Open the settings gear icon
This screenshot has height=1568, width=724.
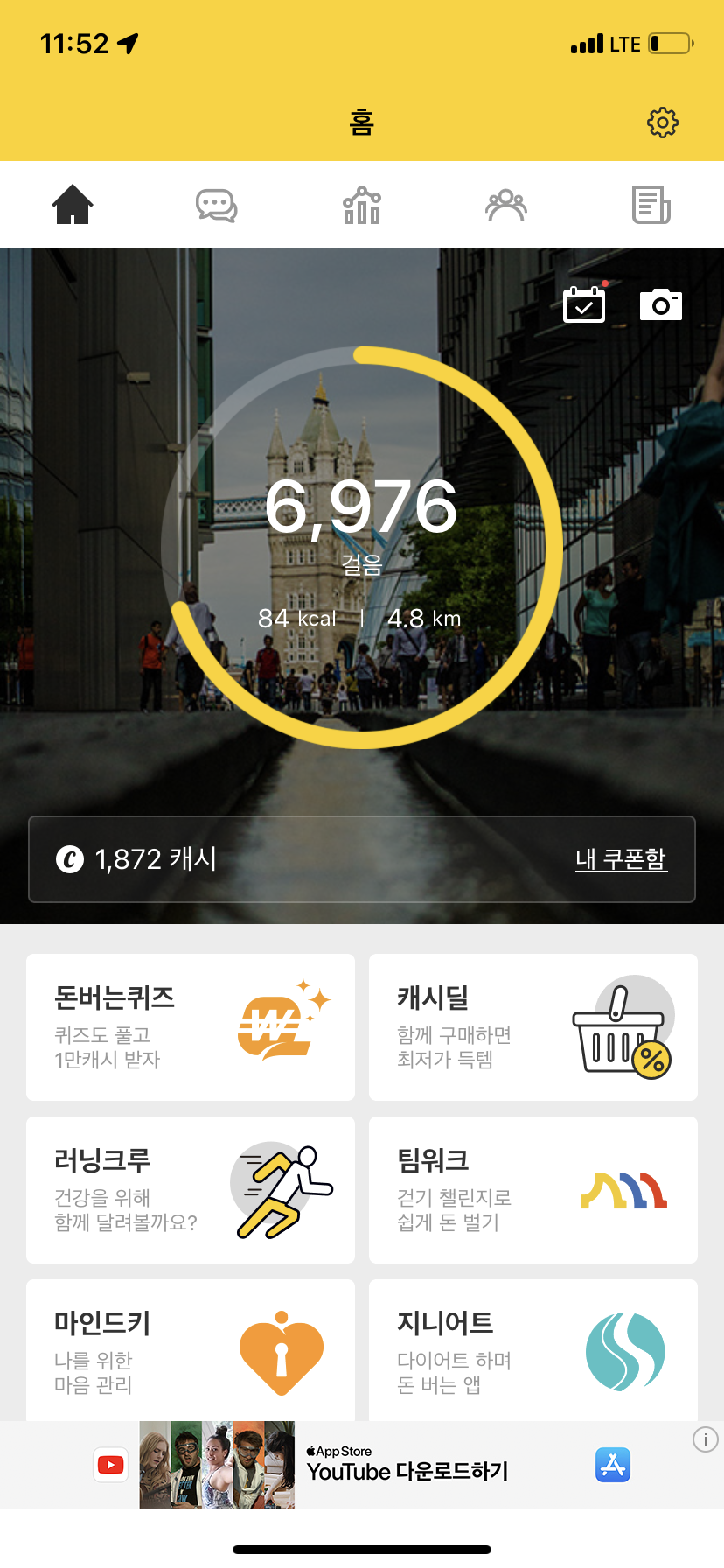(662, 122)
